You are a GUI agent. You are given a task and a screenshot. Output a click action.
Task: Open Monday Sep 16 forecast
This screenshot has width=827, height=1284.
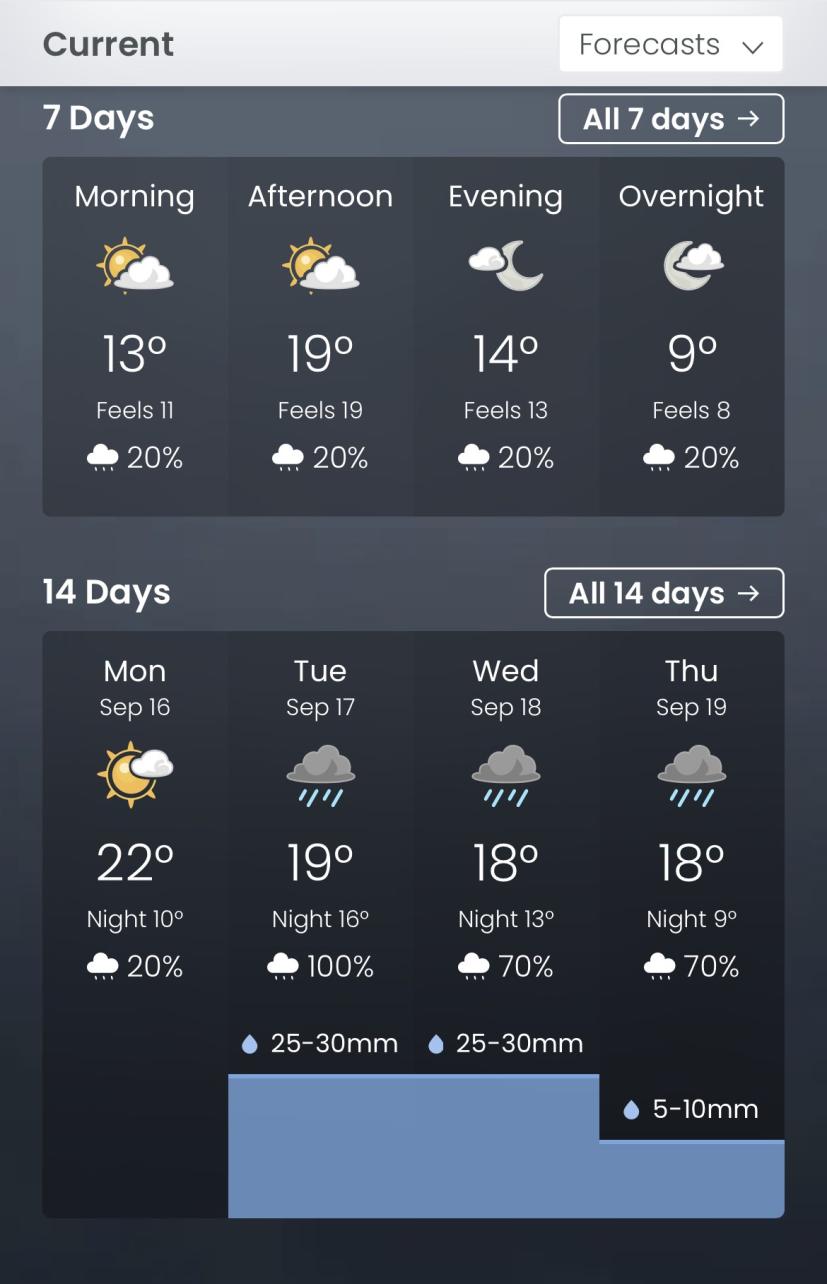pos(135,820)
